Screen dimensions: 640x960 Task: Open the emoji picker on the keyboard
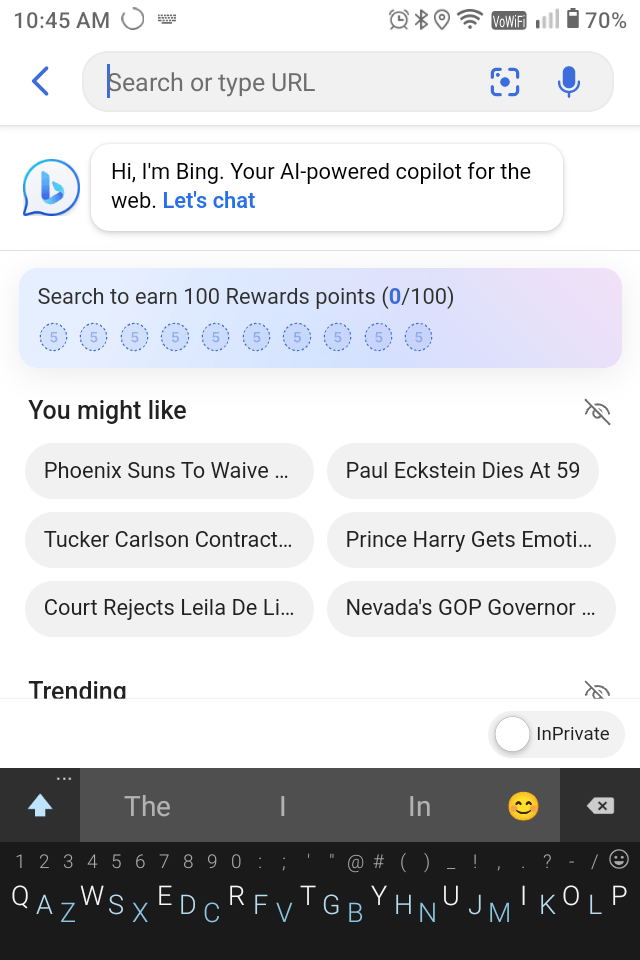523,806
